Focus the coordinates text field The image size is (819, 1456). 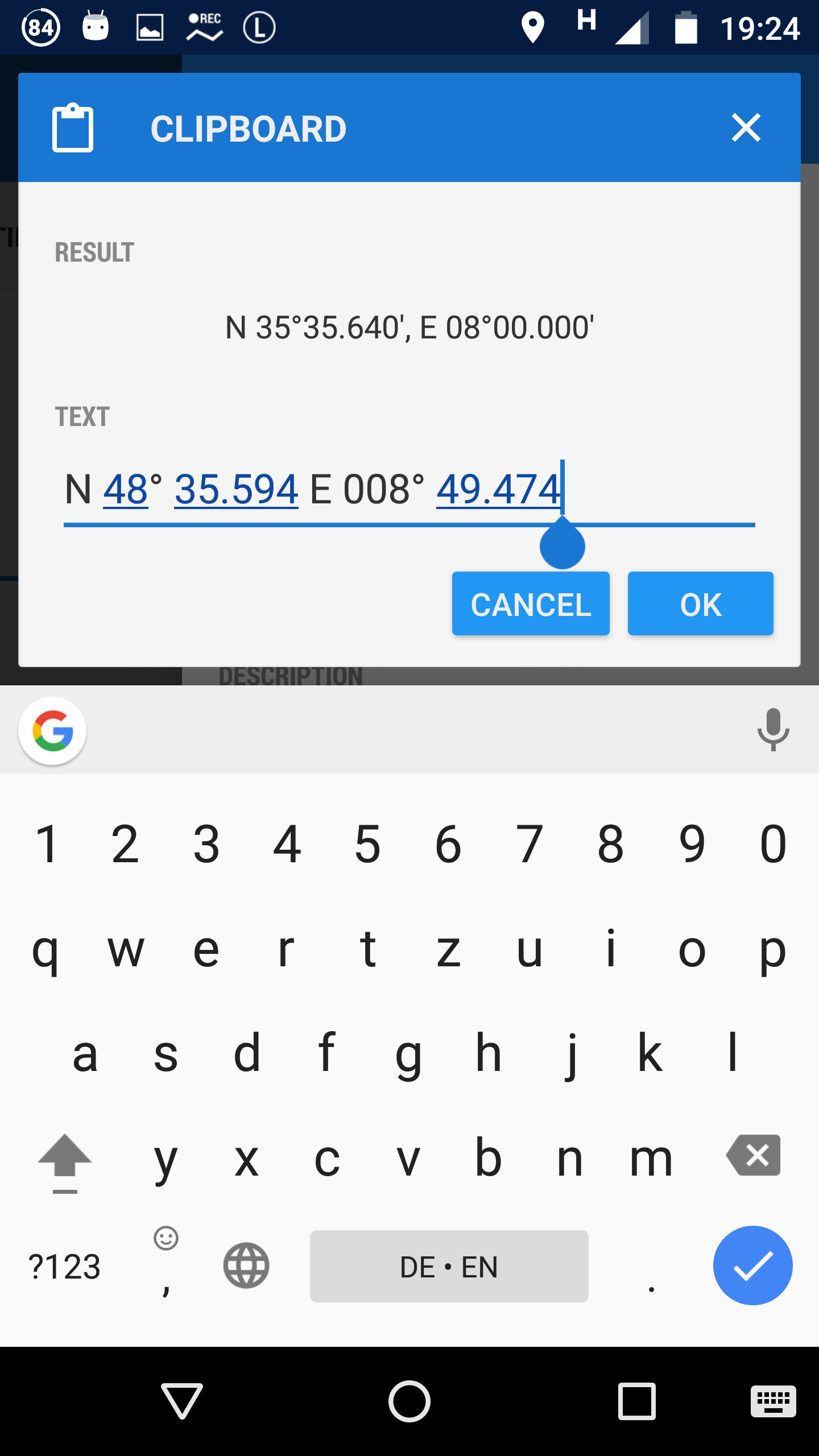point(409,490)
